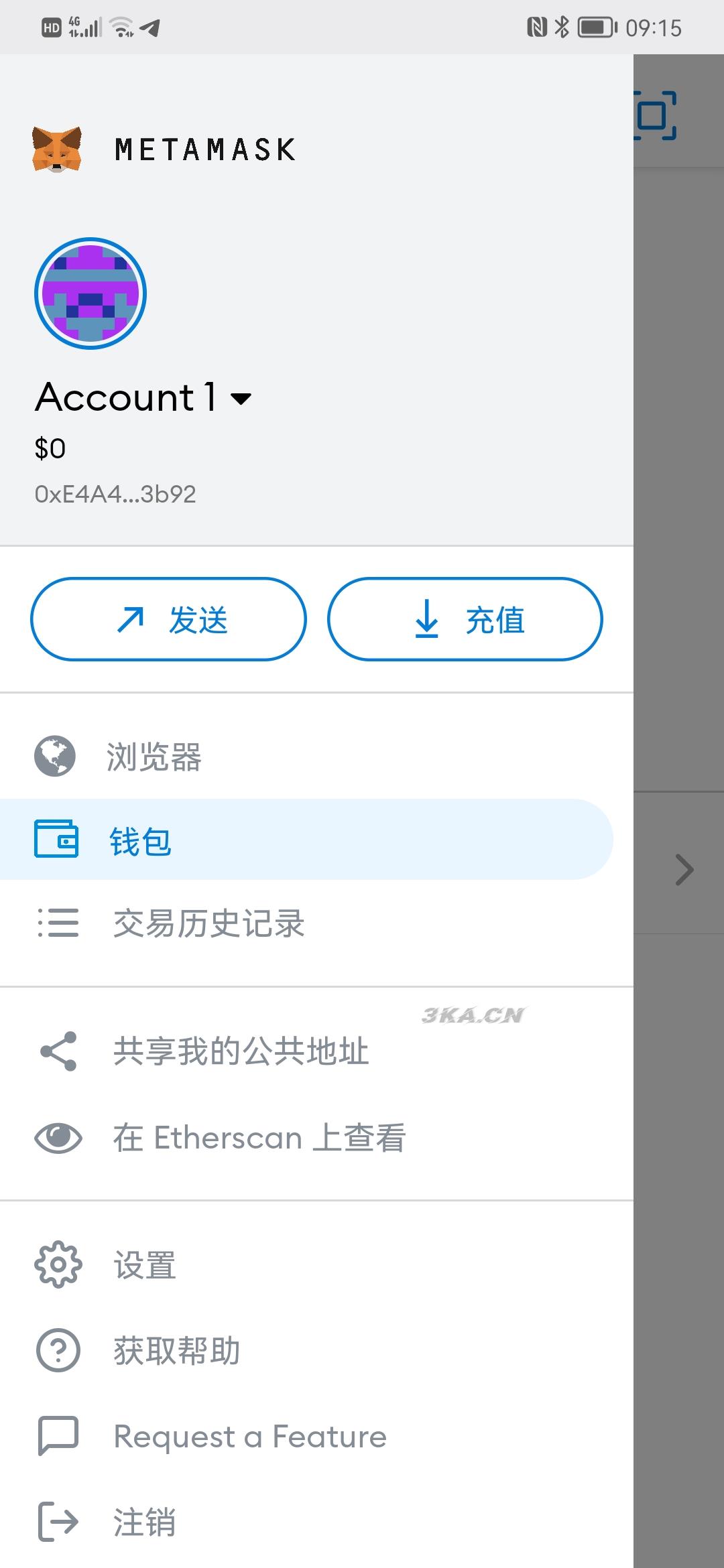Expand the panel using the right chevron
This screenshot has width=724, height=1568.
coord(684,869)
